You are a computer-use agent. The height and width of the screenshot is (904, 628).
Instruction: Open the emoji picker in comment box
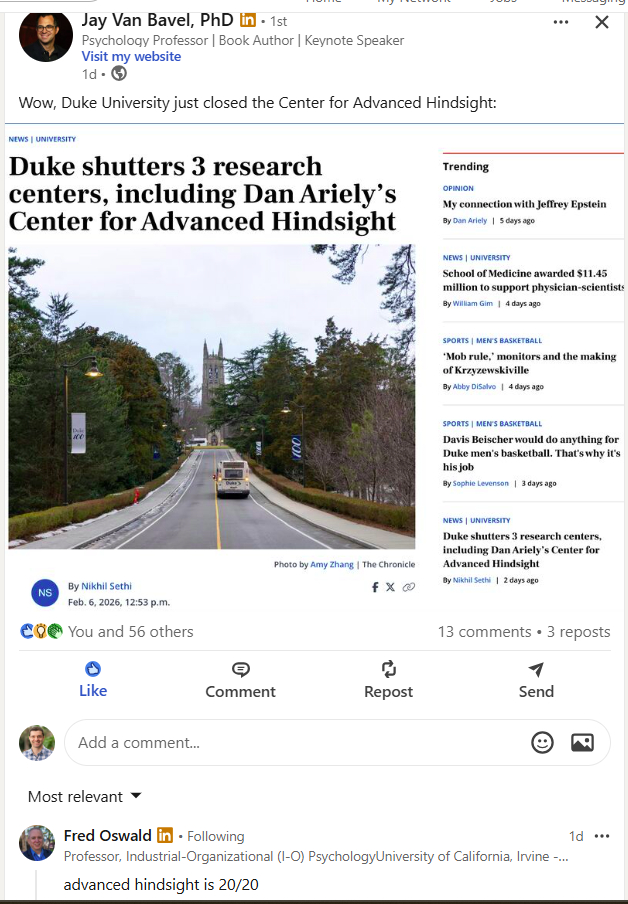[x=542, y=742]
